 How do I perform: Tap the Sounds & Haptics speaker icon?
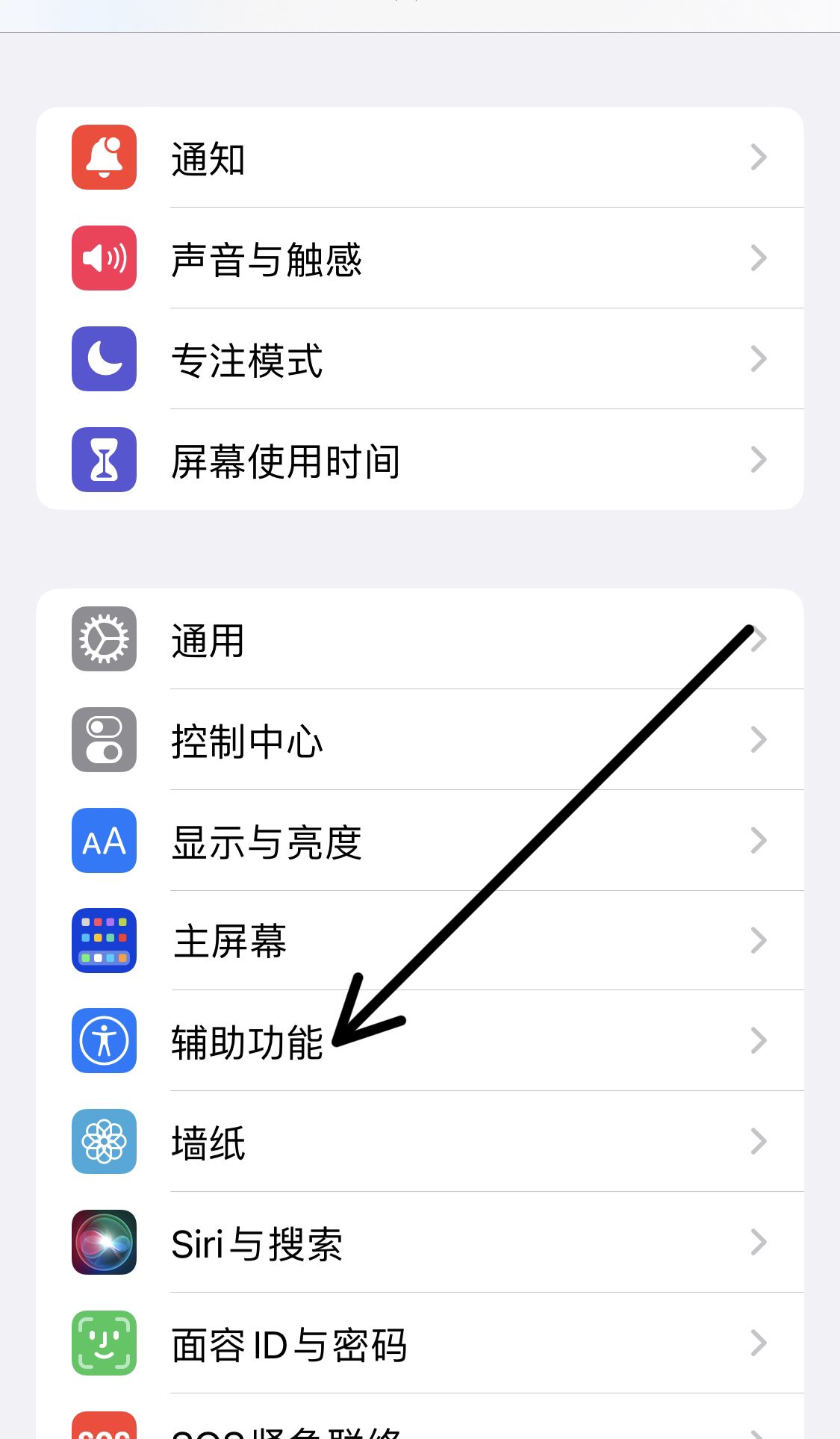click(104, 258)
